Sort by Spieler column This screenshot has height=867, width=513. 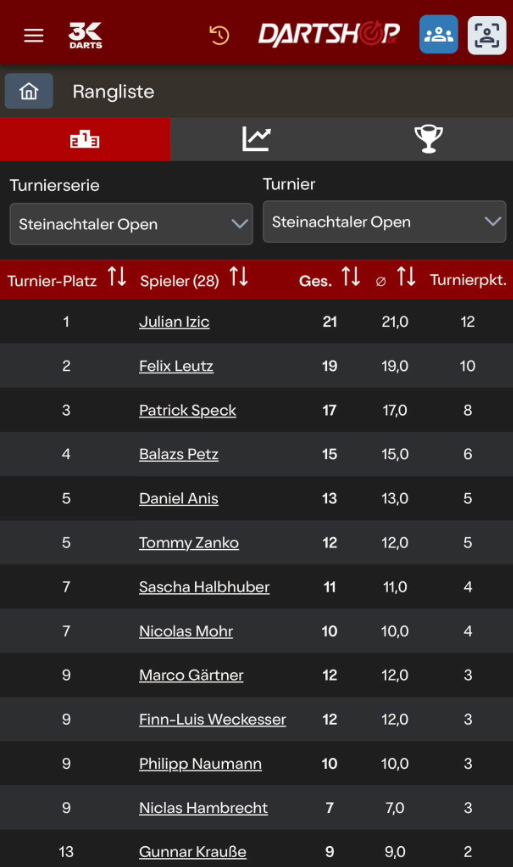(239, 276)
